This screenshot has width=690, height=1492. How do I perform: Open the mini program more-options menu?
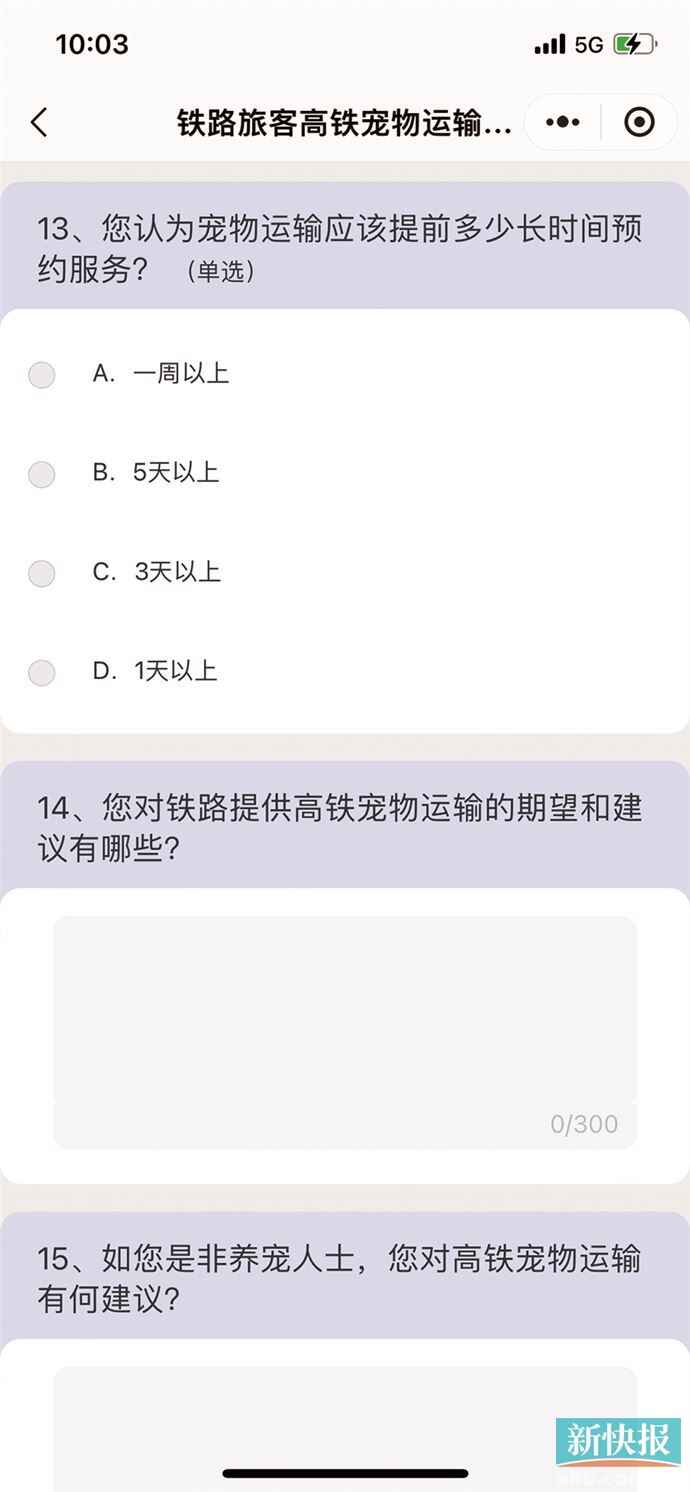(x=562, y=123)
